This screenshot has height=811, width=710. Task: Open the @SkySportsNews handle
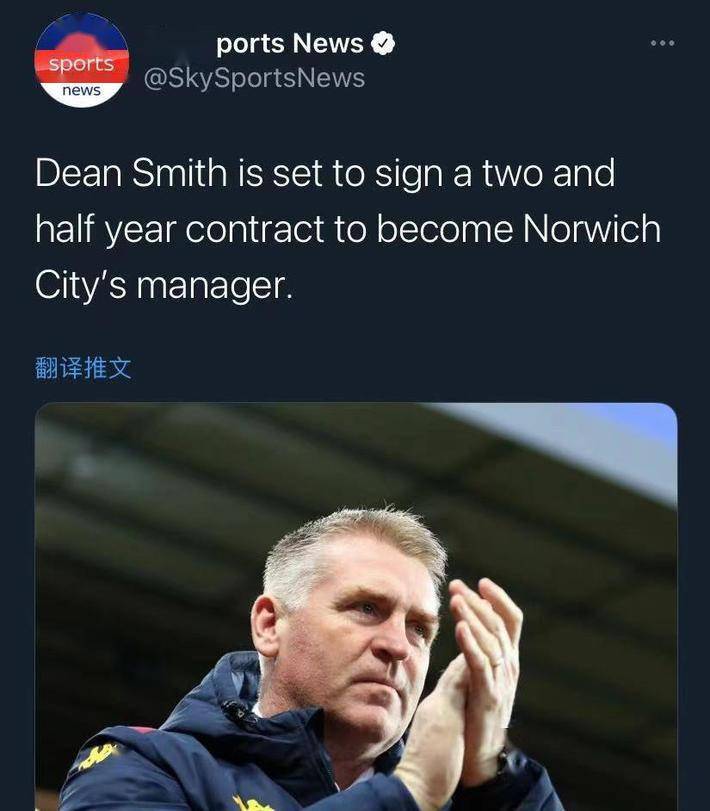click(x=254, y=78)
